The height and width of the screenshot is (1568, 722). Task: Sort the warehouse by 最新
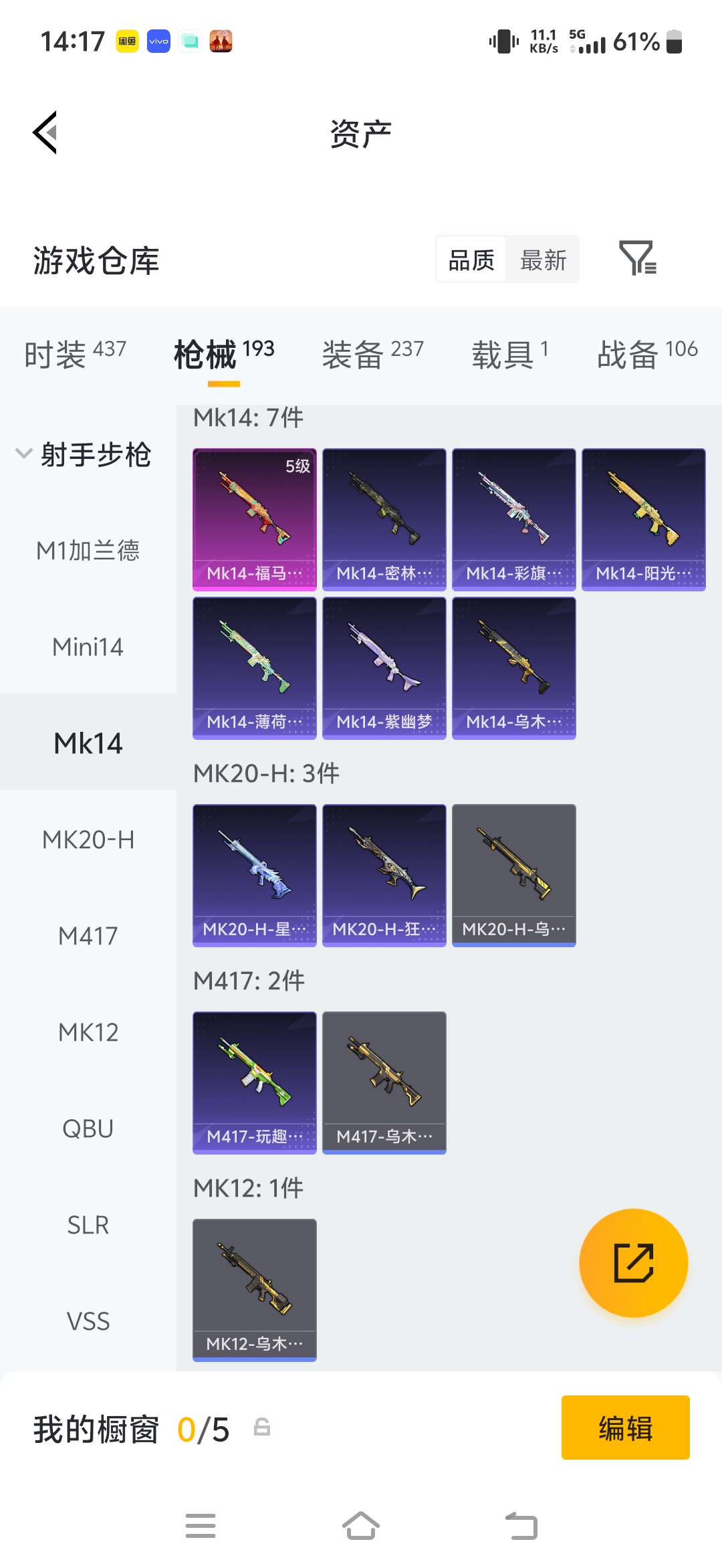point(543,260)
